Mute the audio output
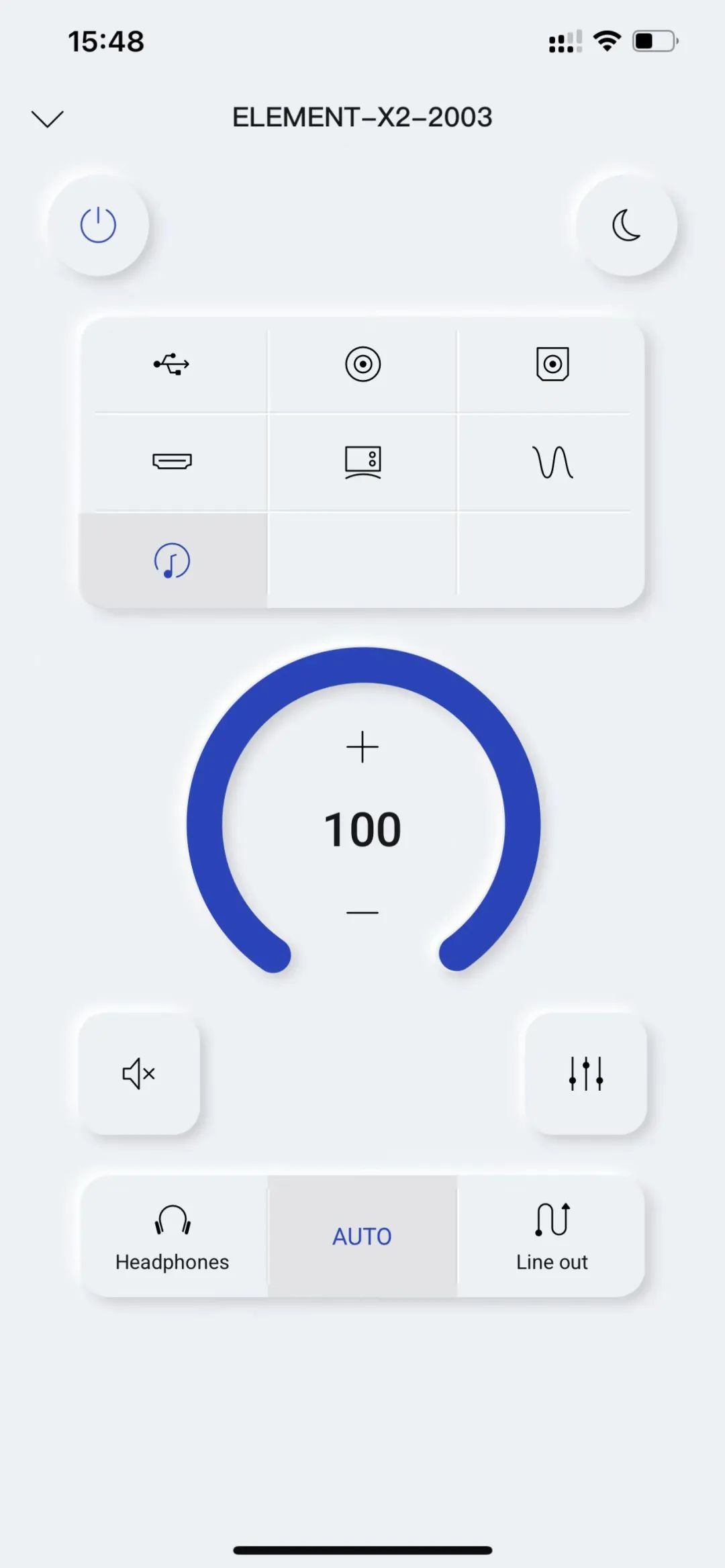The height and width of the screenshot is (1568, 725). coord(139,1074)
